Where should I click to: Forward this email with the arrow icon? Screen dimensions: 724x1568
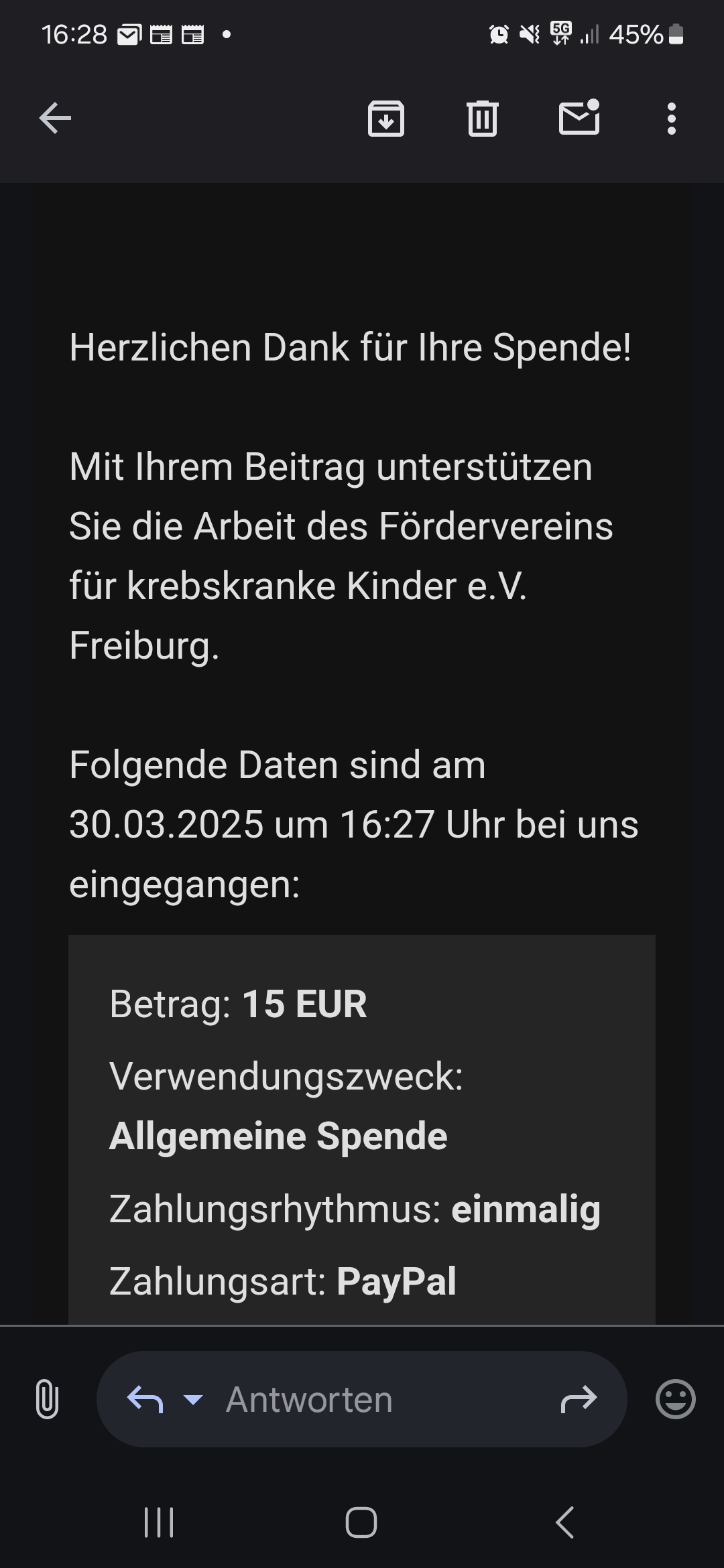tap(578, 1399)
